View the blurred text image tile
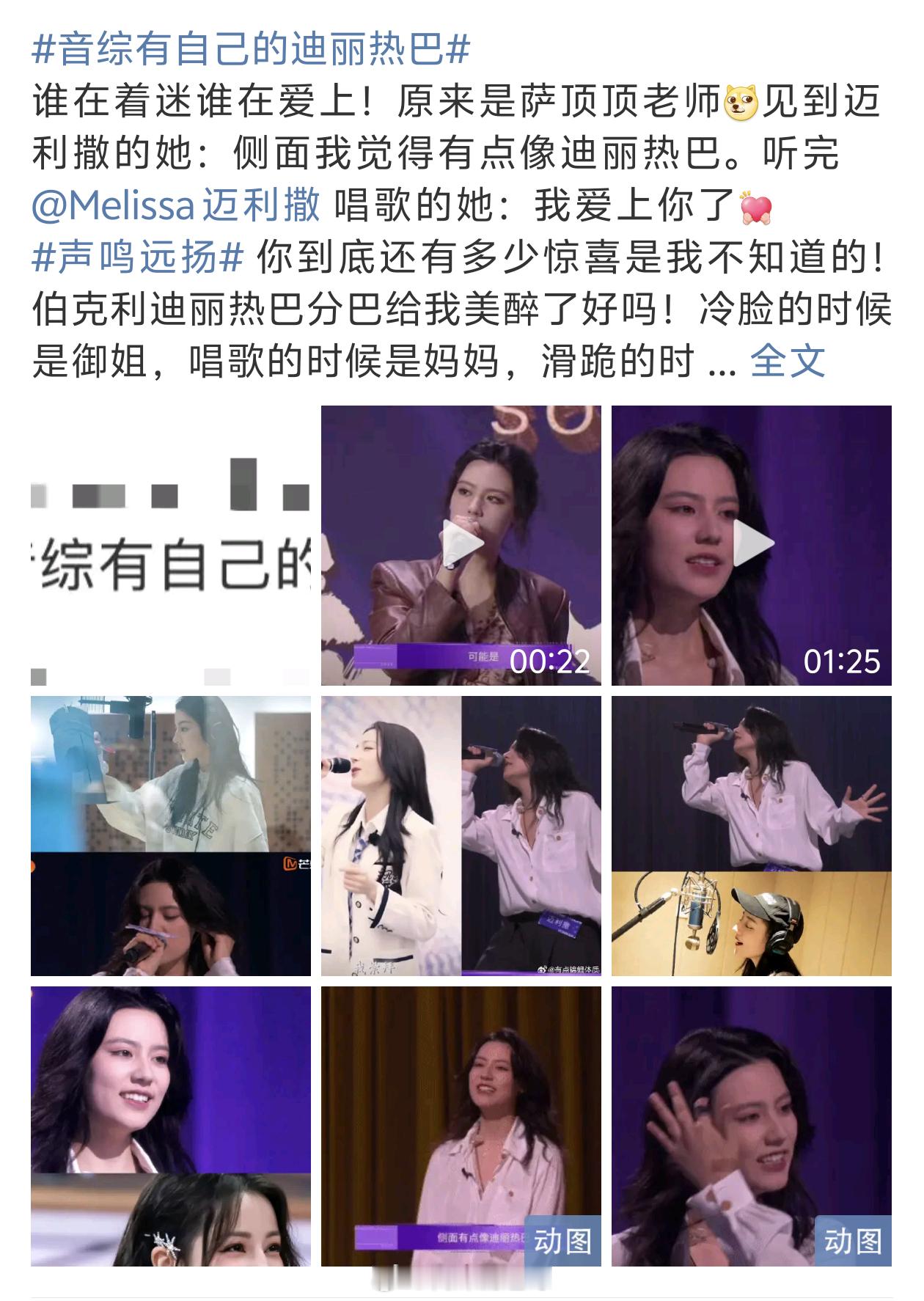924x1301 pixels. (x=171, y=546)
